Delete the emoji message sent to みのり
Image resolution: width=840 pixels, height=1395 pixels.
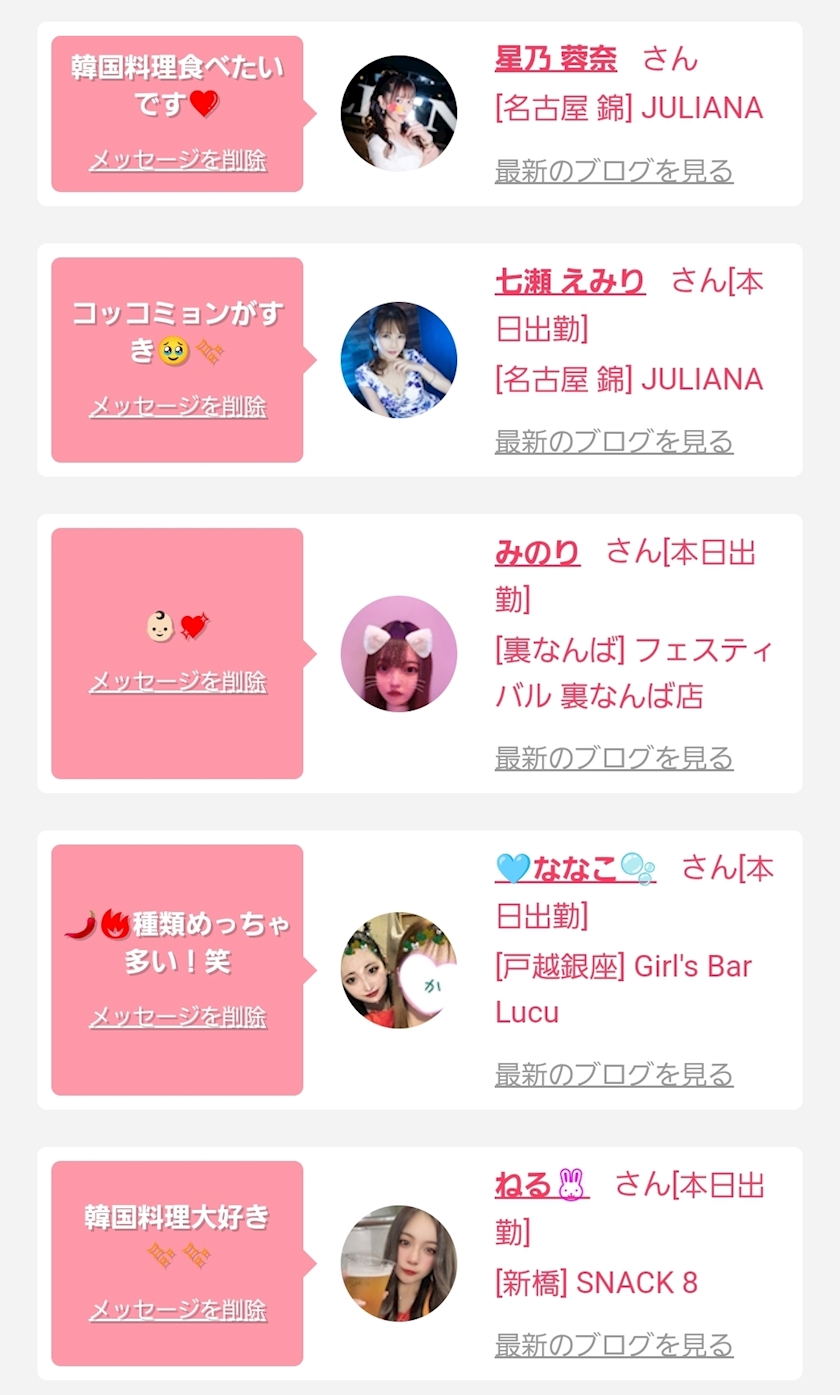(178, 682)
